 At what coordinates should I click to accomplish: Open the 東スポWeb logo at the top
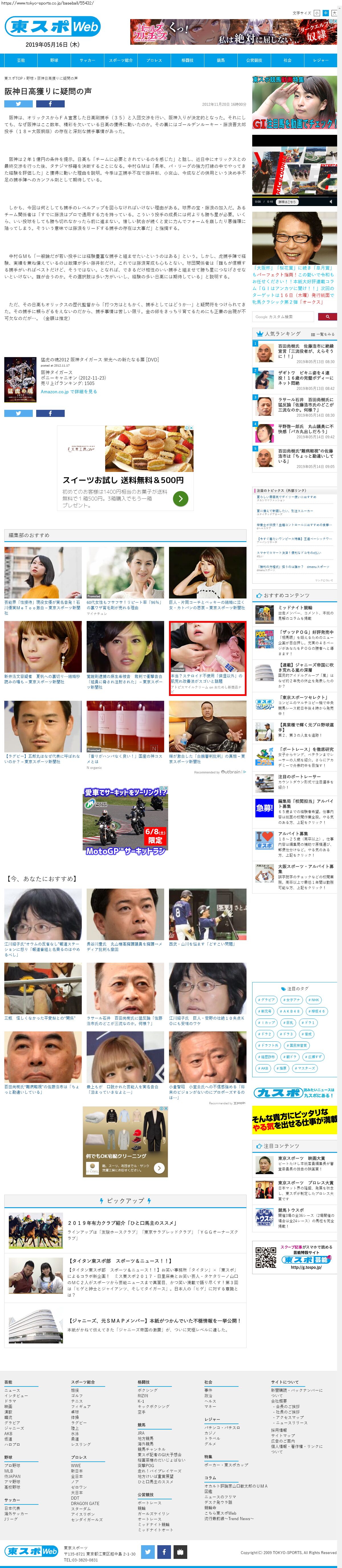[52, 27]
